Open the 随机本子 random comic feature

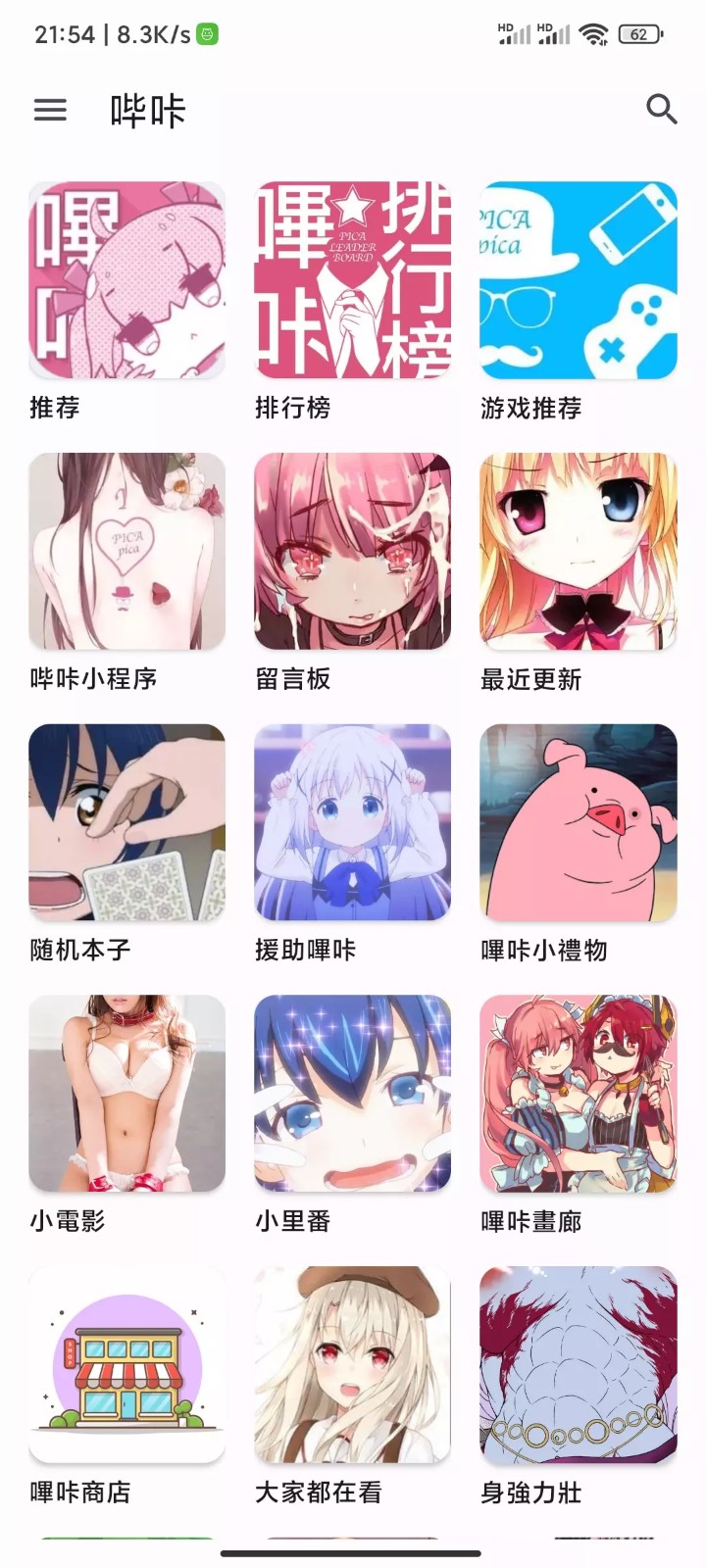click(x=126, y=822)
